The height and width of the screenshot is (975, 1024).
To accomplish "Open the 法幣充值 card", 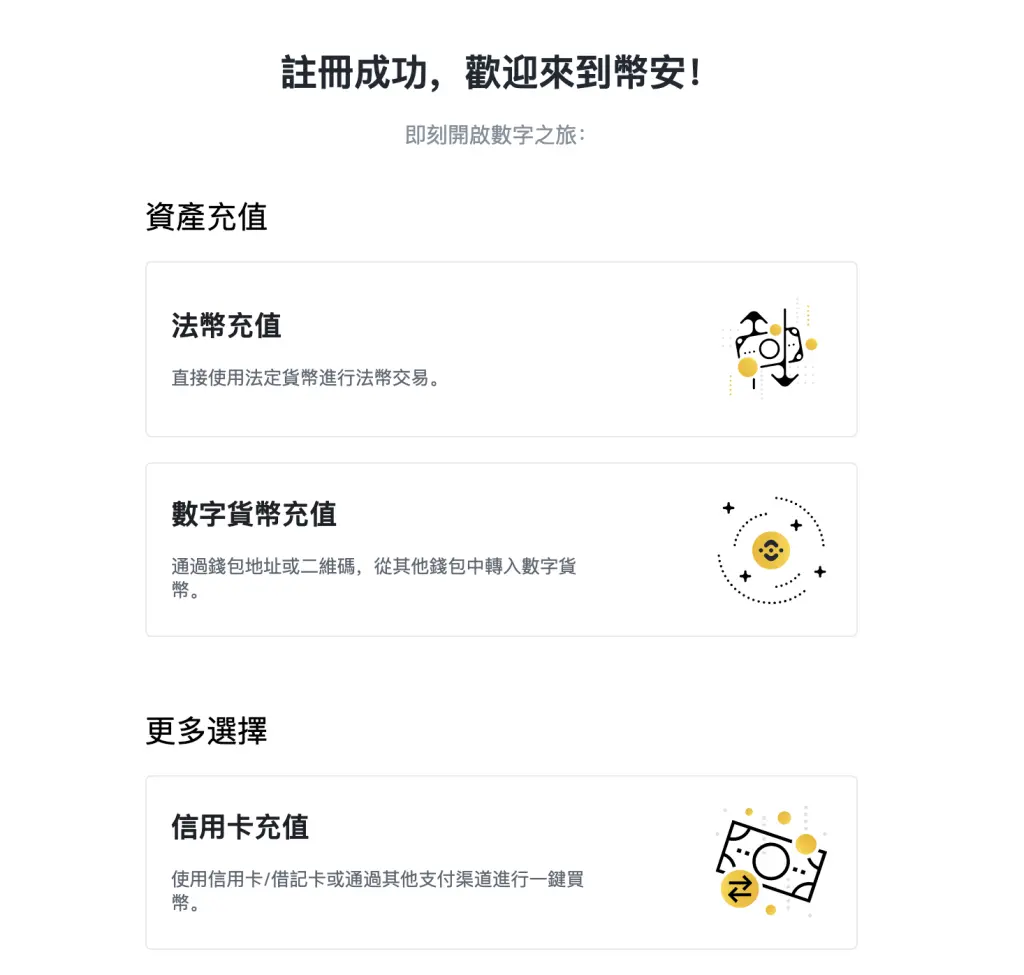I will click(500, 349).
